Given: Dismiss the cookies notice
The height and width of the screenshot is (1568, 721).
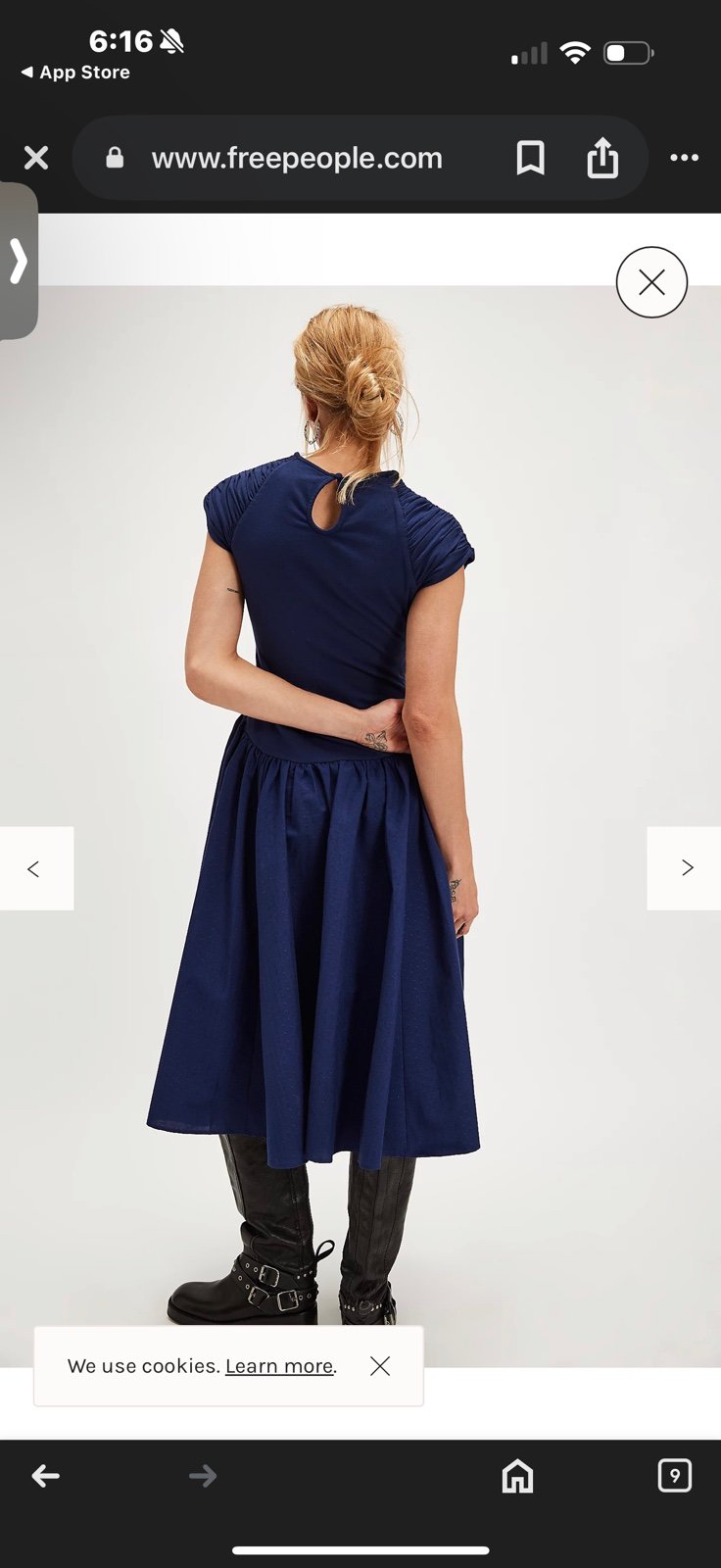Looking at the screenshot, I should (380, 1366).
